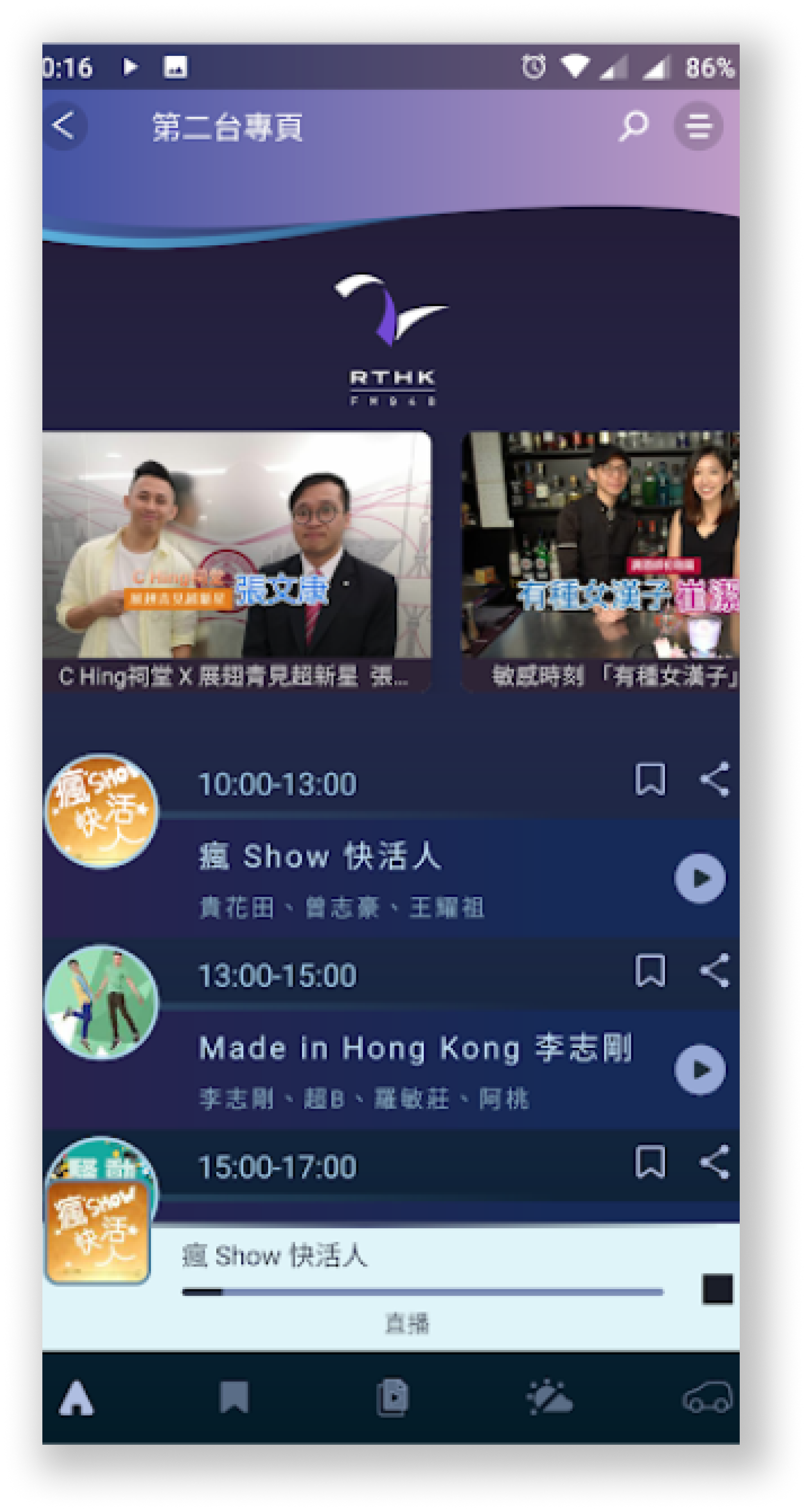Image resolution: width=807 pixels, height=1512 pixels.
Task: Share the 15:00-17:00 programme
Action: (x=715, y=1162)
